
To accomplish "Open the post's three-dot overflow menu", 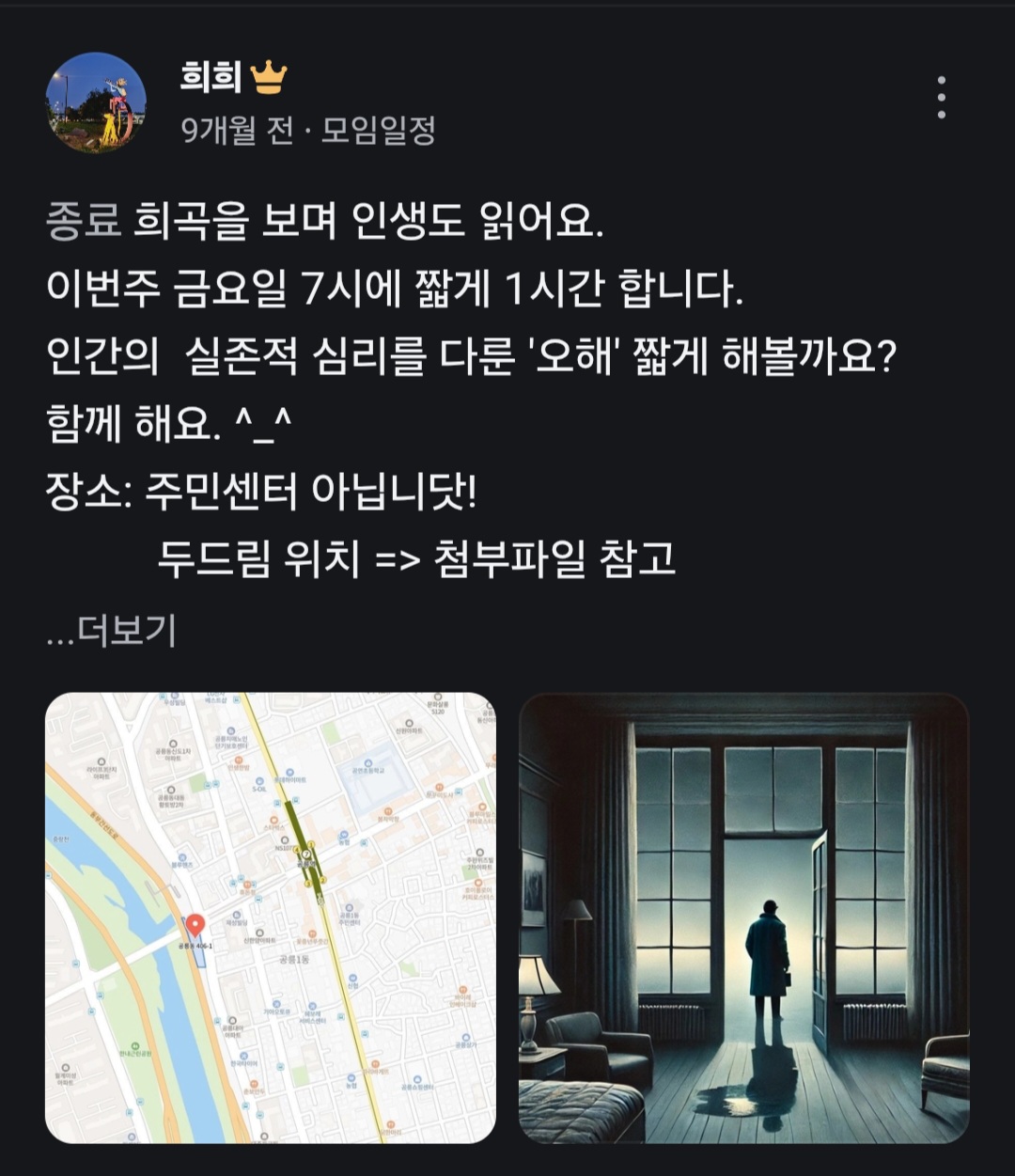I will [941, 98].
